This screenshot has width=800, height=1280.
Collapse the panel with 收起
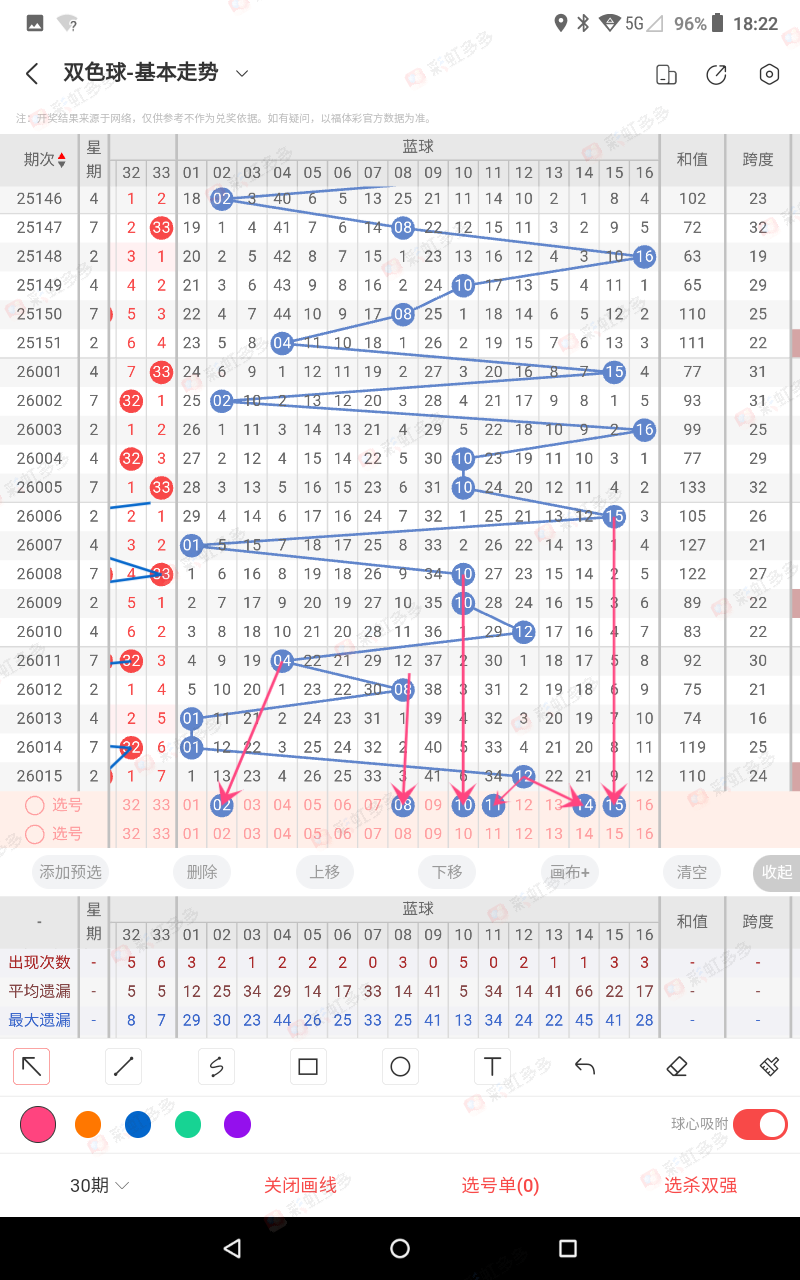pyautogui.click(x=776, y=872)
